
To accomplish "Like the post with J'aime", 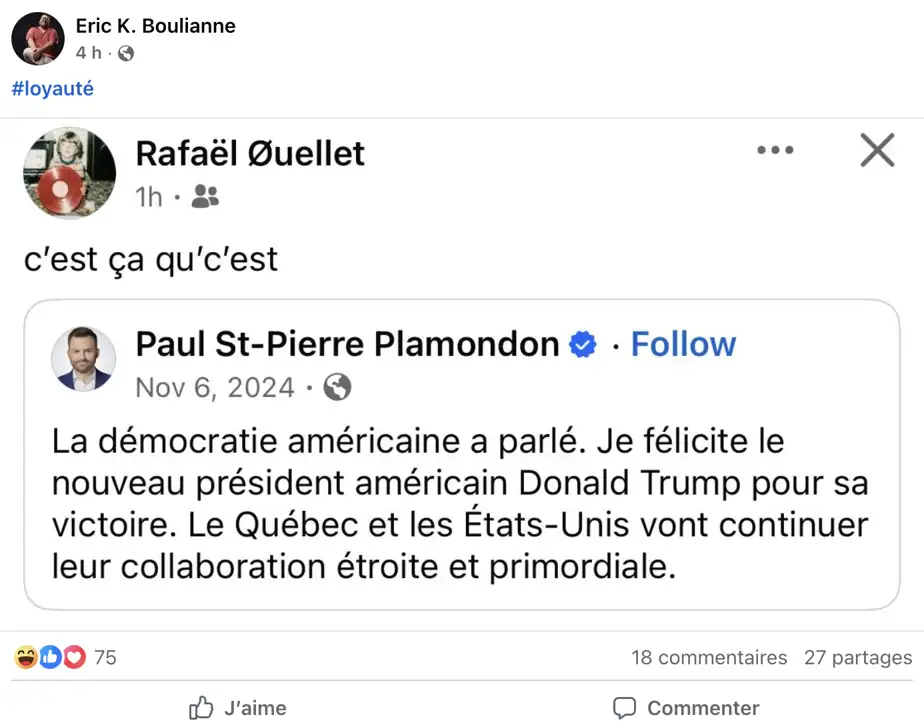I will (x=238, y=707).
